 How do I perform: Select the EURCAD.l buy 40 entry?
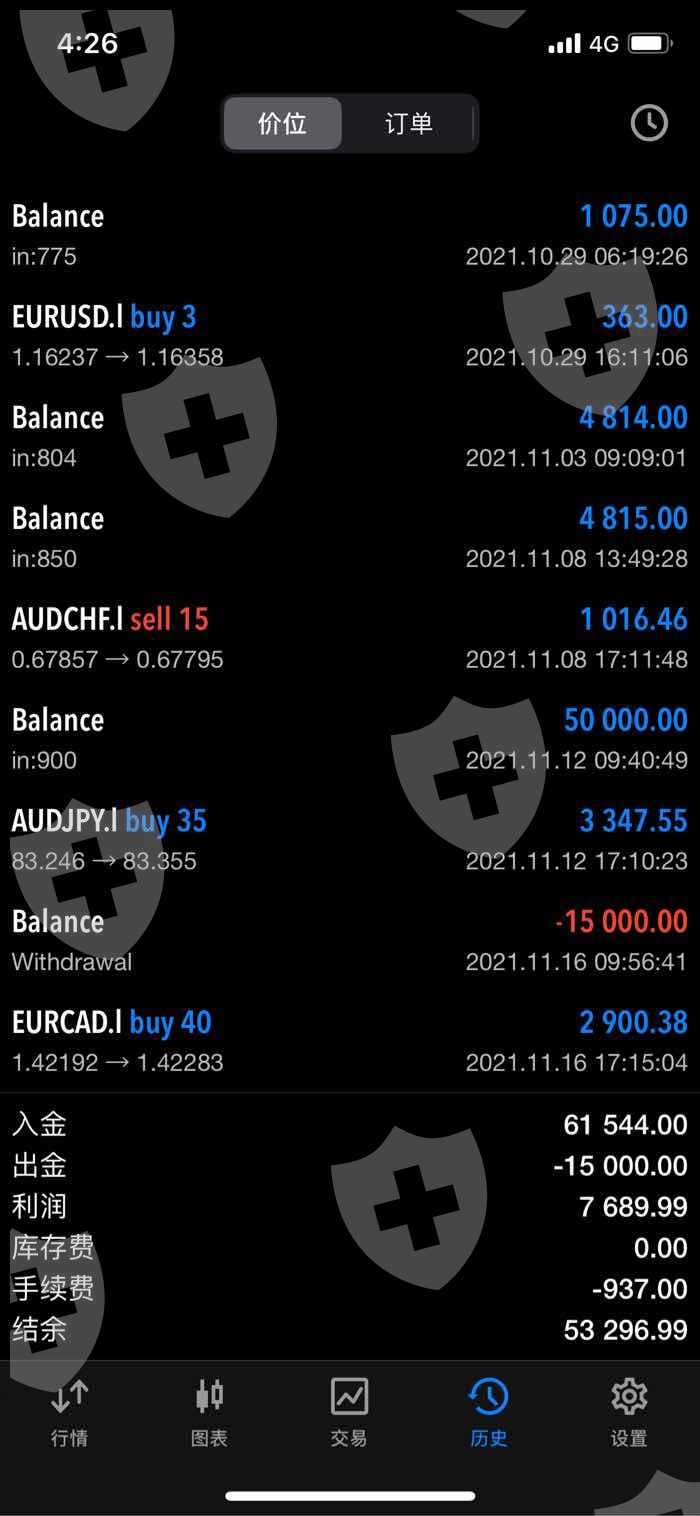pyautogui.click(x=349, y=1041)
